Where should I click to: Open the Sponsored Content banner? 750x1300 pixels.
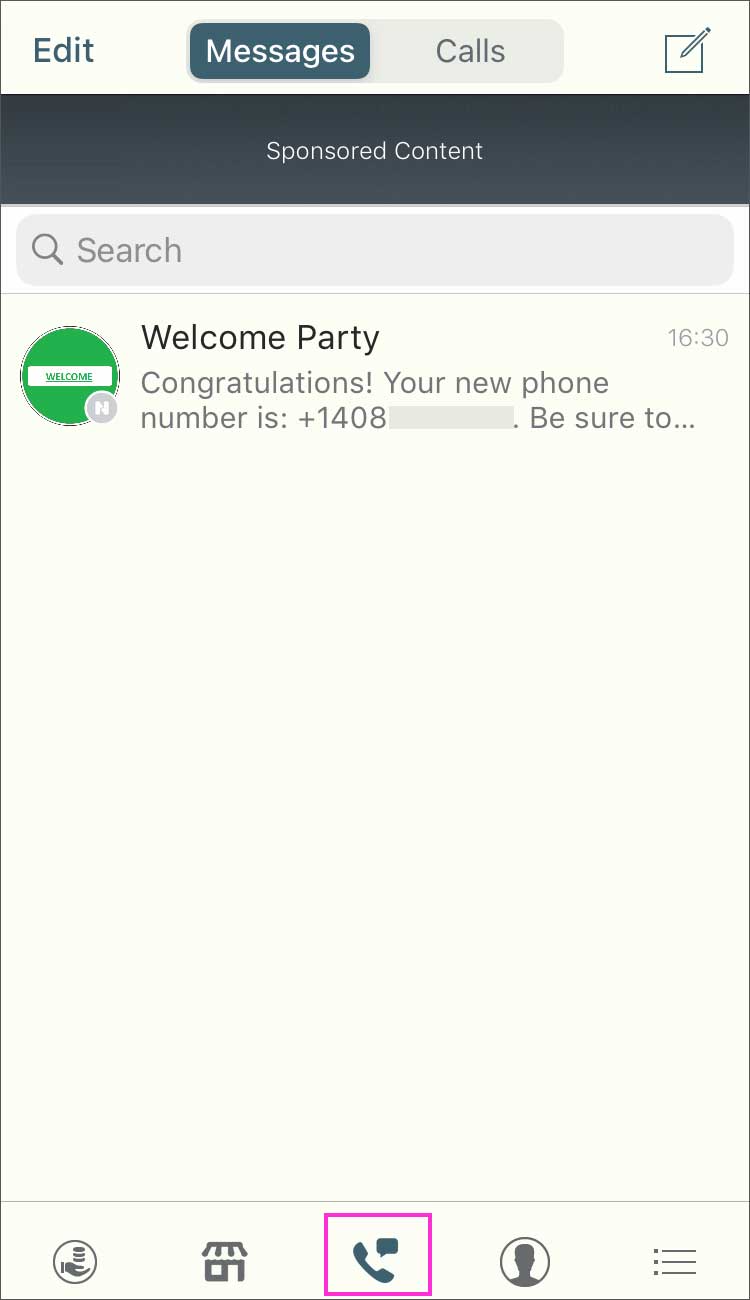(375, 150)
